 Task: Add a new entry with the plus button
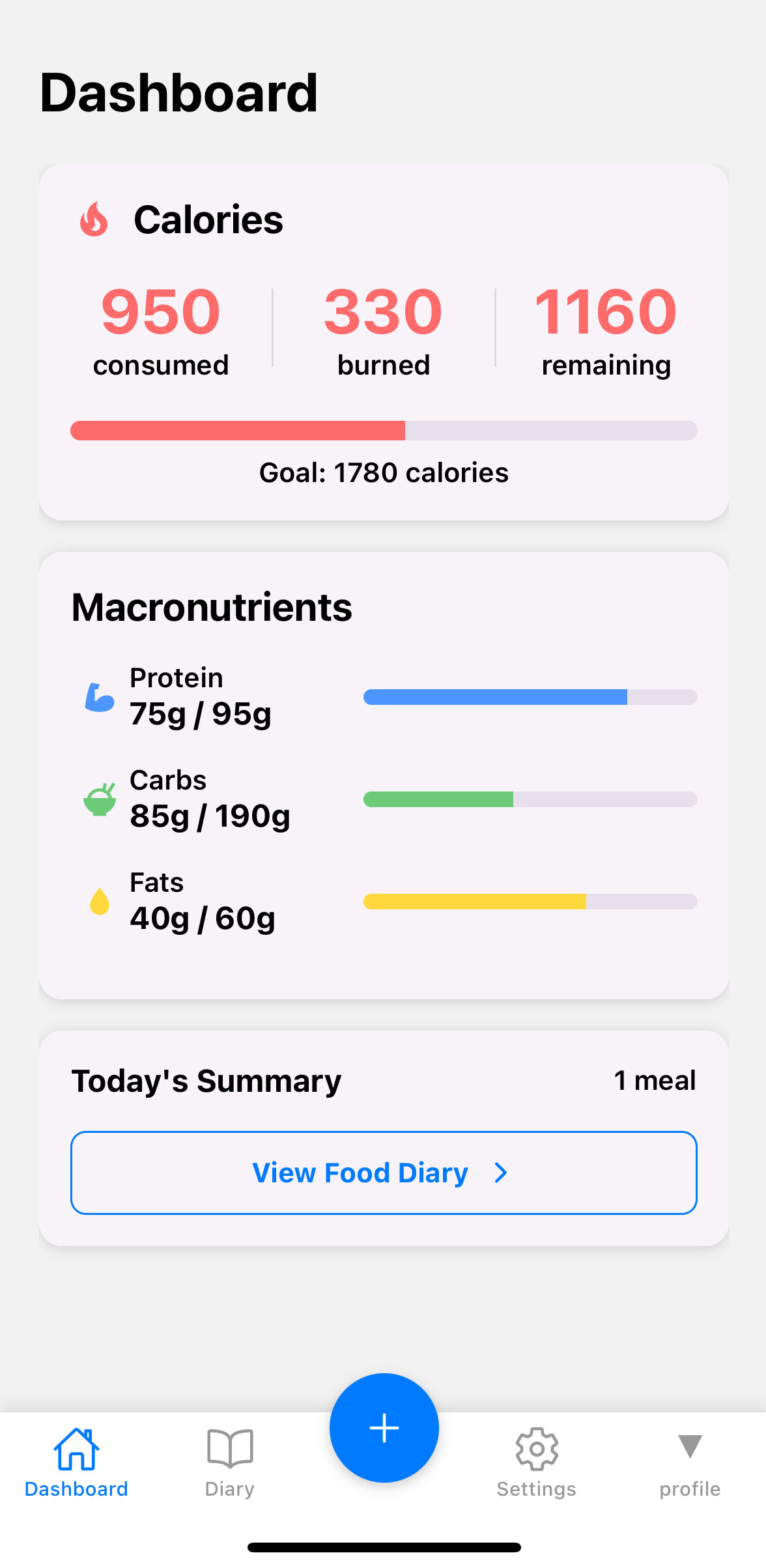[x=384, y=1428]
